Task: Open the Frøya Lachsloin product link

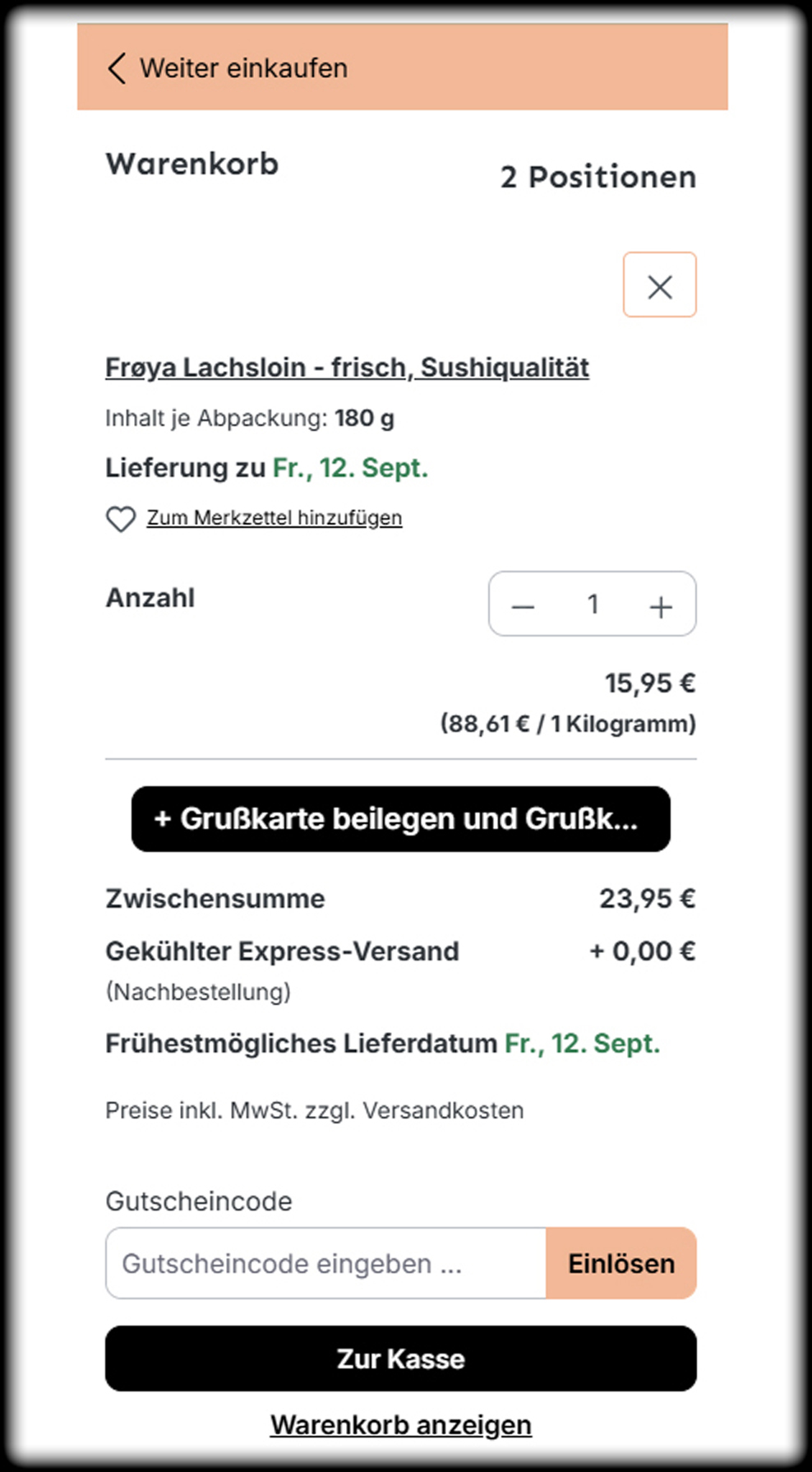Action: tap(347, 368)
